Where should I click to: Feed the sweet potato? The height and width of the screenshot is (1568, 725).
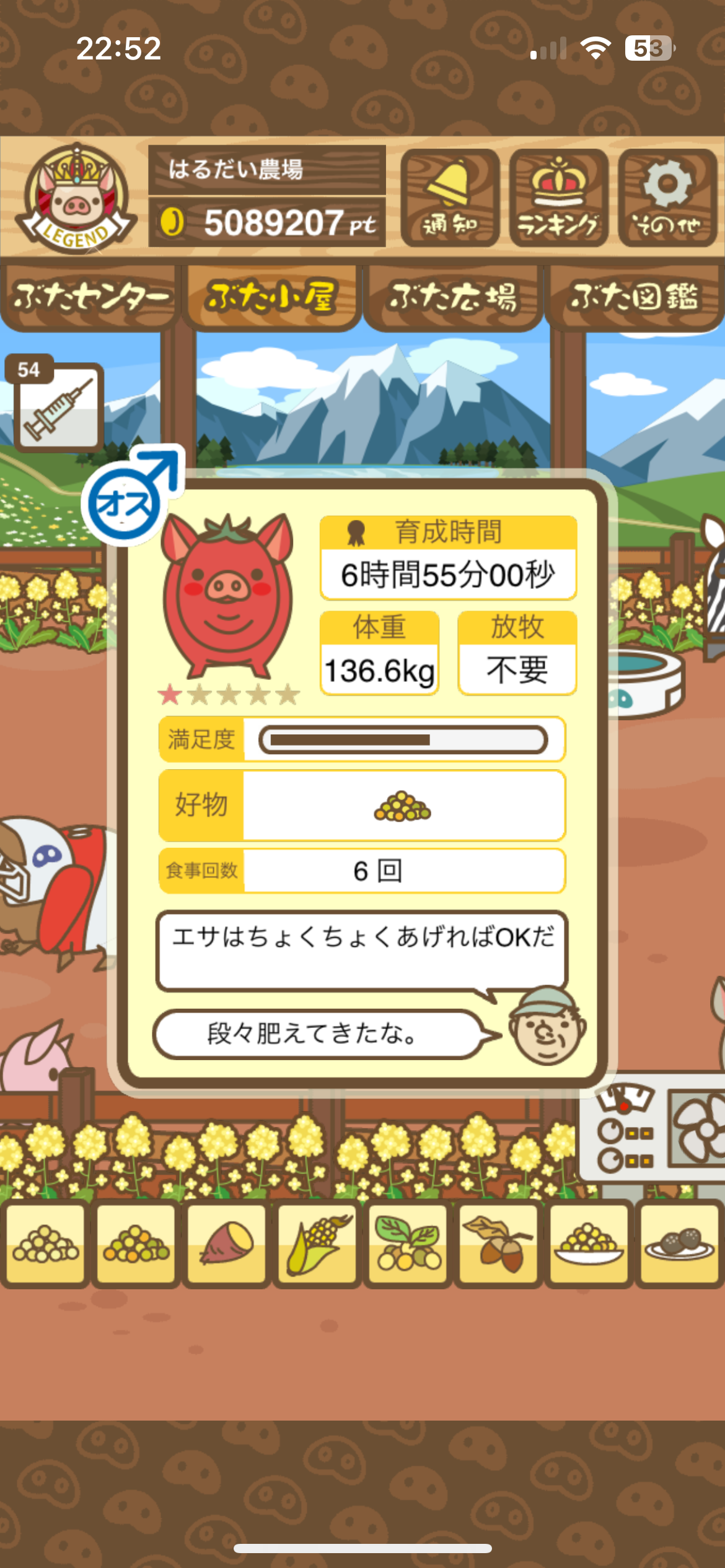point(227,1243)
